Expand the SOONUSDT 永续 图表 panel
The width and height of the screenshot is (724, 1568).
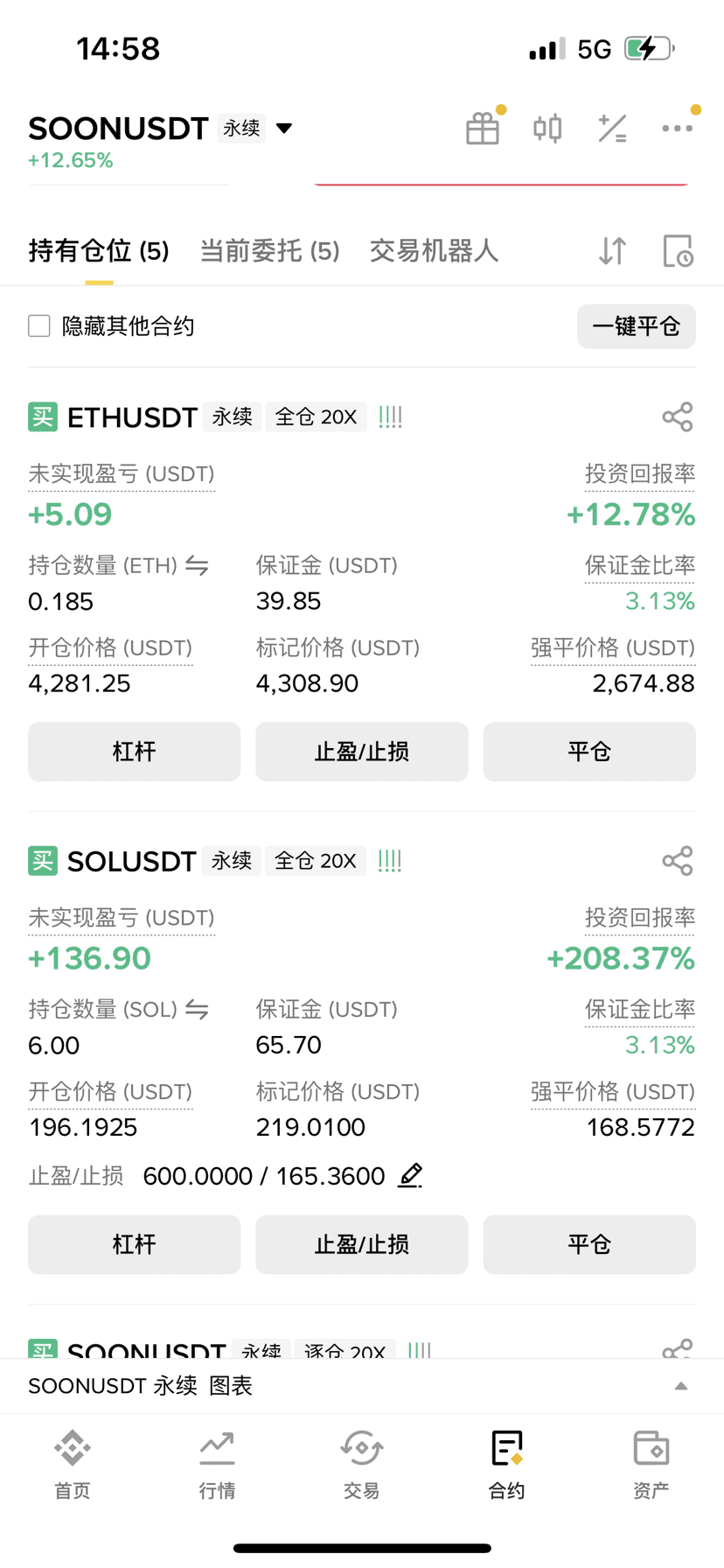(362, 1386)
